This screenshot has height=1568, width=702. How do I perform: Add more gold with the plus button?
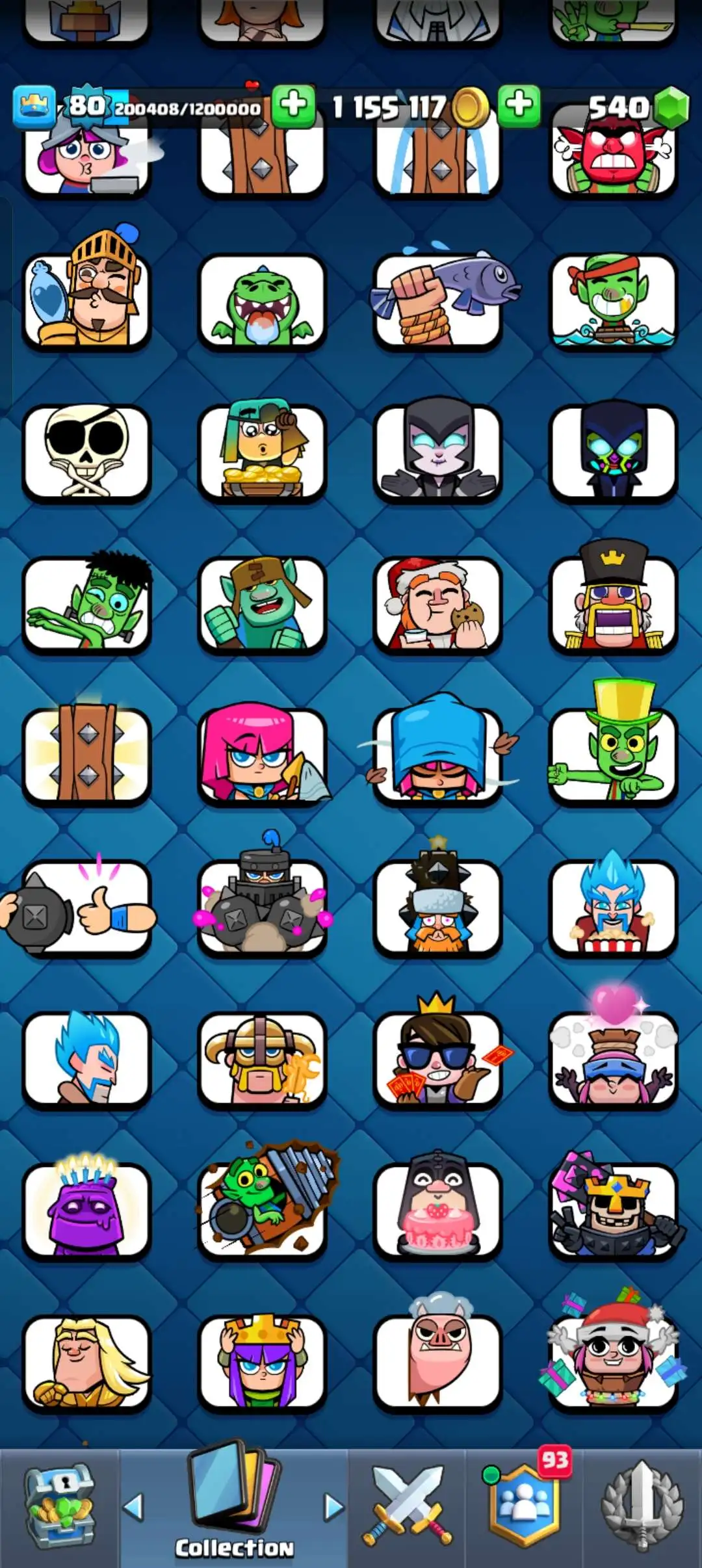point(294,105)
